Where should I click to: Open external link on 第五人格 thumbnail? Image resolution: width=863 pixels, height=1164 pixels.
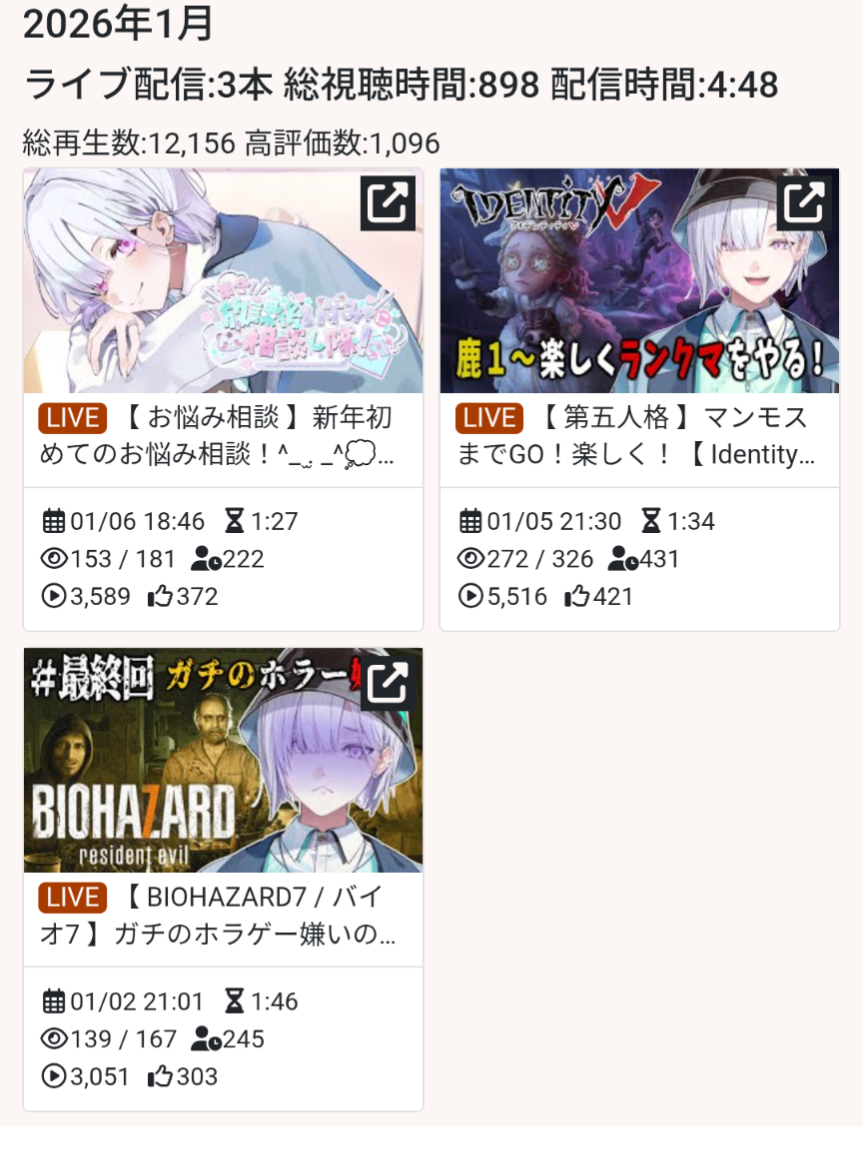click(803, 203)
